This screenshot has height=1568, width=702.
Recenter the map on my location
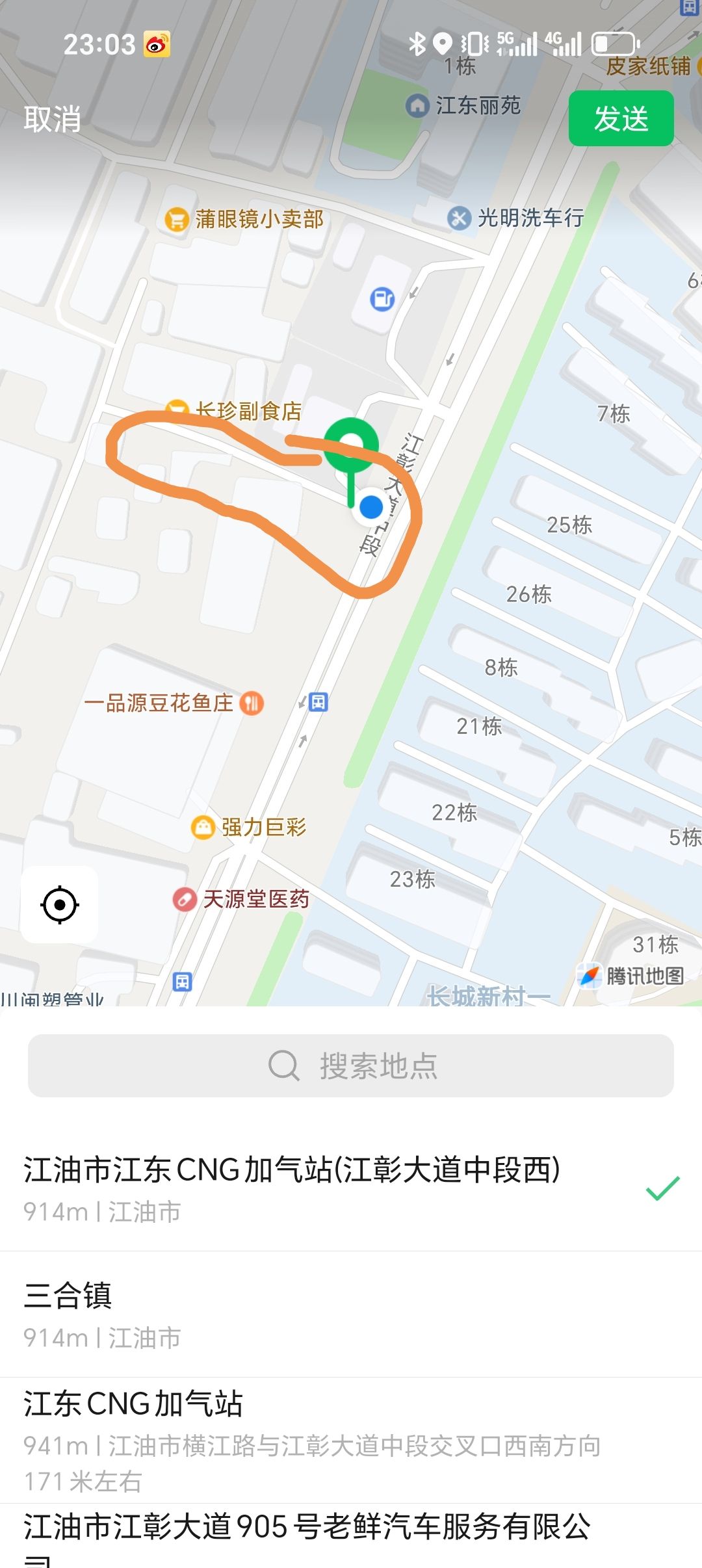[60, 904]
